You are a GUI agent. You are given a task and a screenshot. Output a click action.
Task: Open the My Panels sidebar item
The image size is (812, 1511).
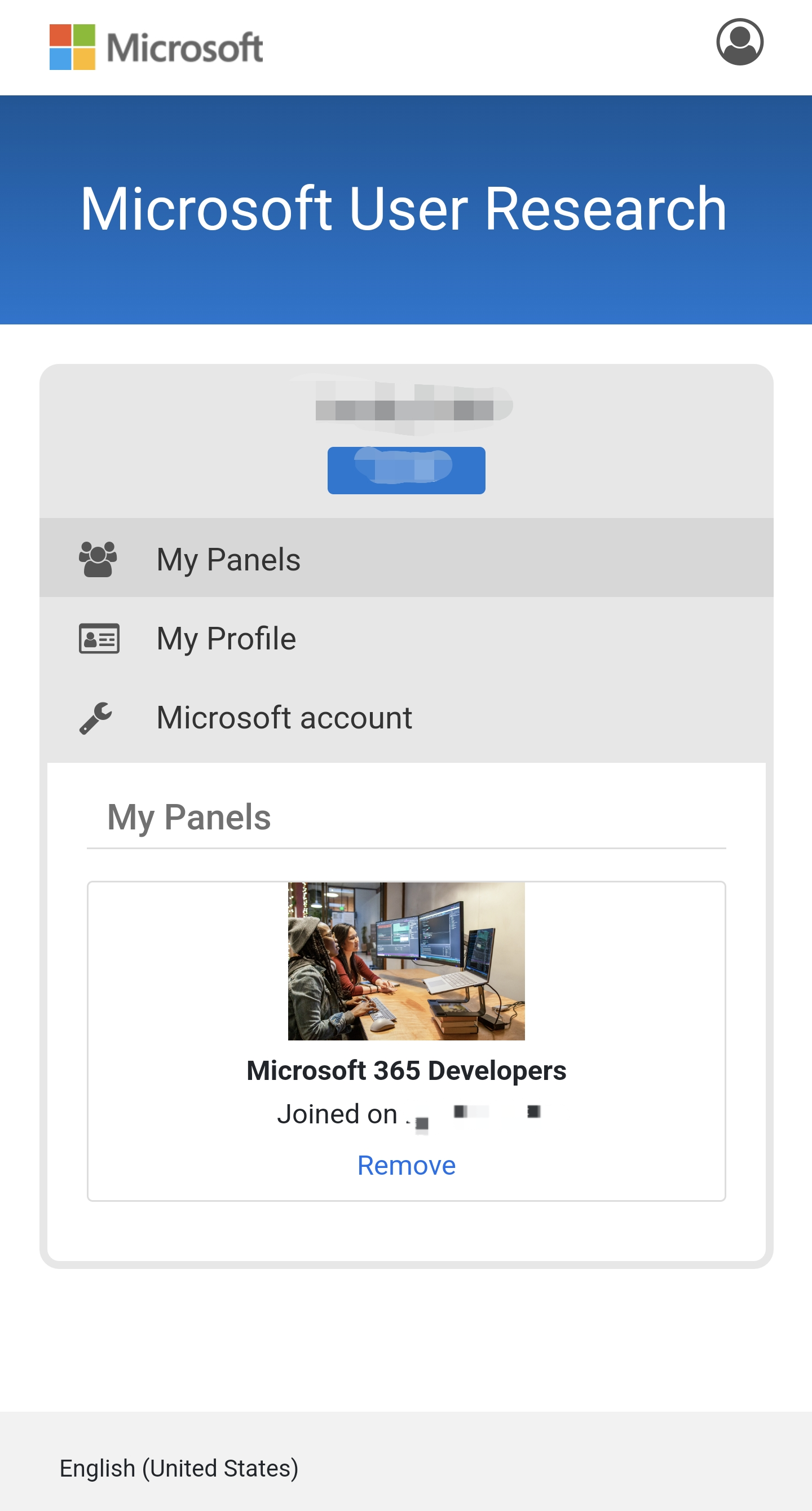[x=227, y=559]
